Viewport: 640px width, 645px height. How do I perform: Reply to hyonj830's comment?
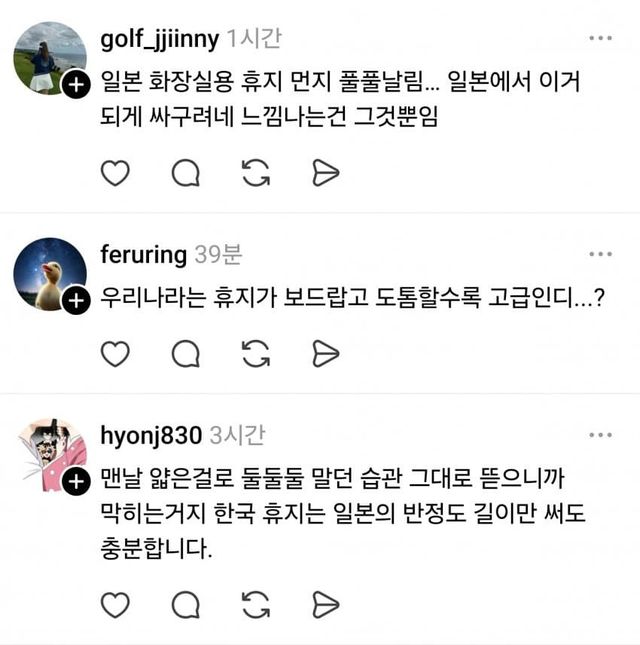click(186, 604)
